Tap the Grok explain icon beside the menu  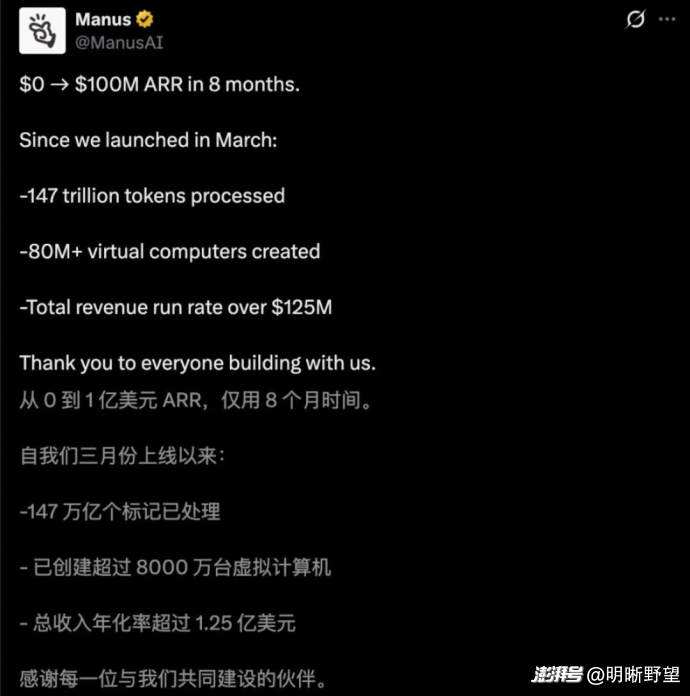tap(635, 19)
